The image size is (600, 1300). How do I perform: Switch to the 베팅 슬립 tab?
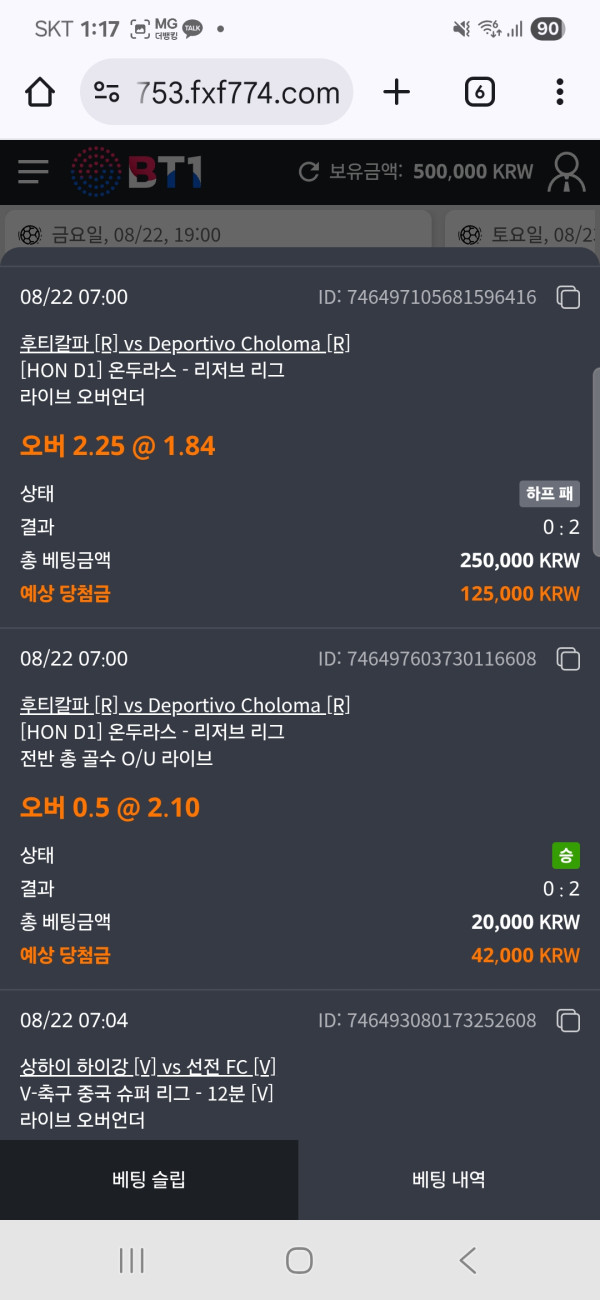click(149, 1180)
